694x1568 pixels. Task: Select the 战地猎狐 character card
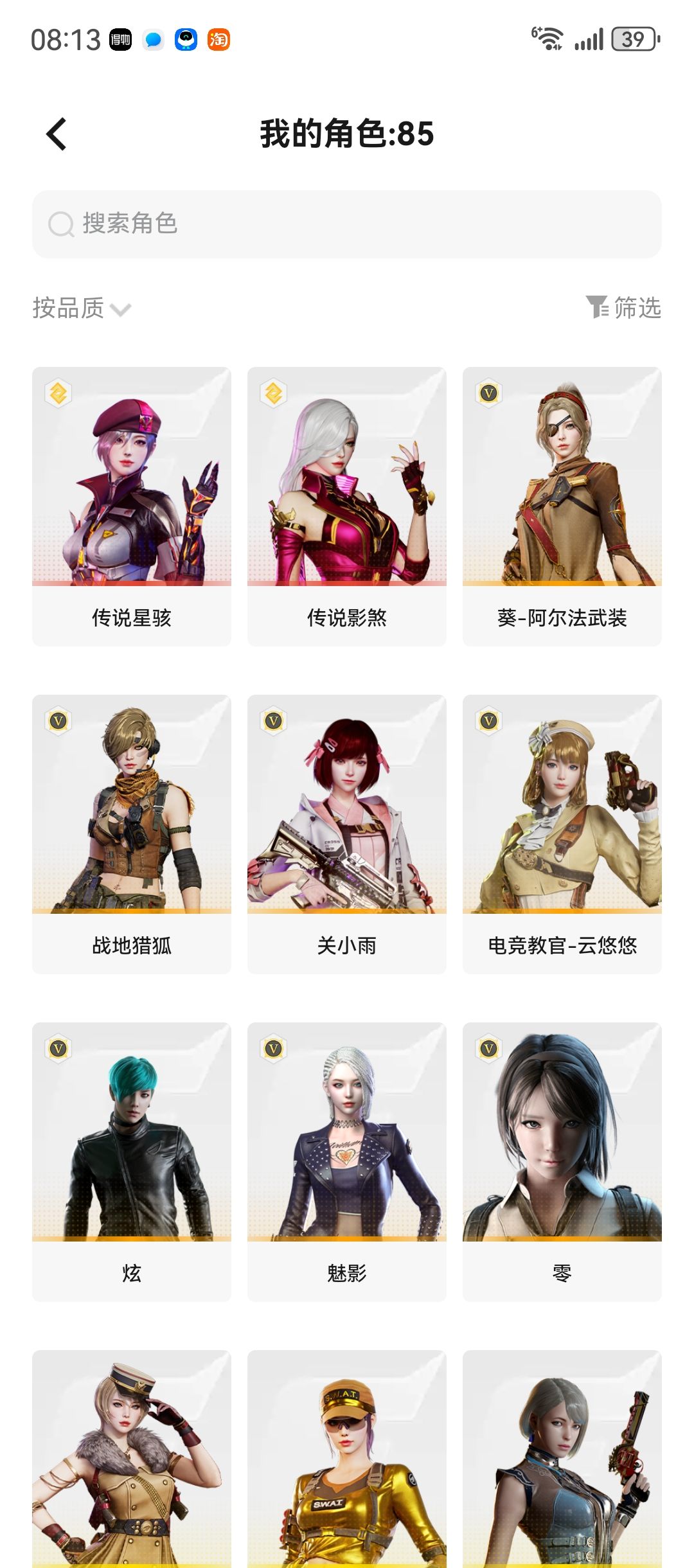coord(132,834)
